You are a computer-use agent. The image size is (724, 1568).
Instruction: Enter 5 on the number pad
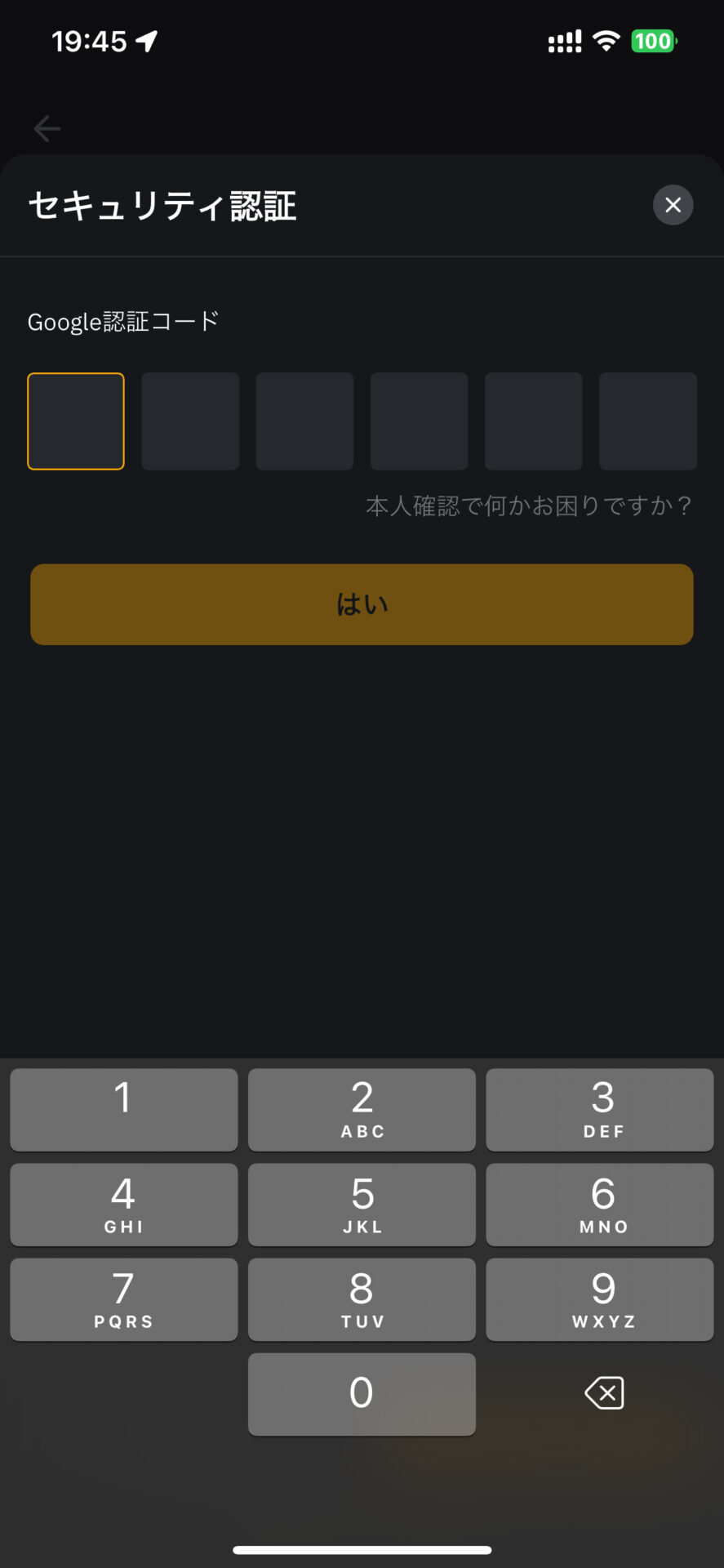coord(362,1205)
